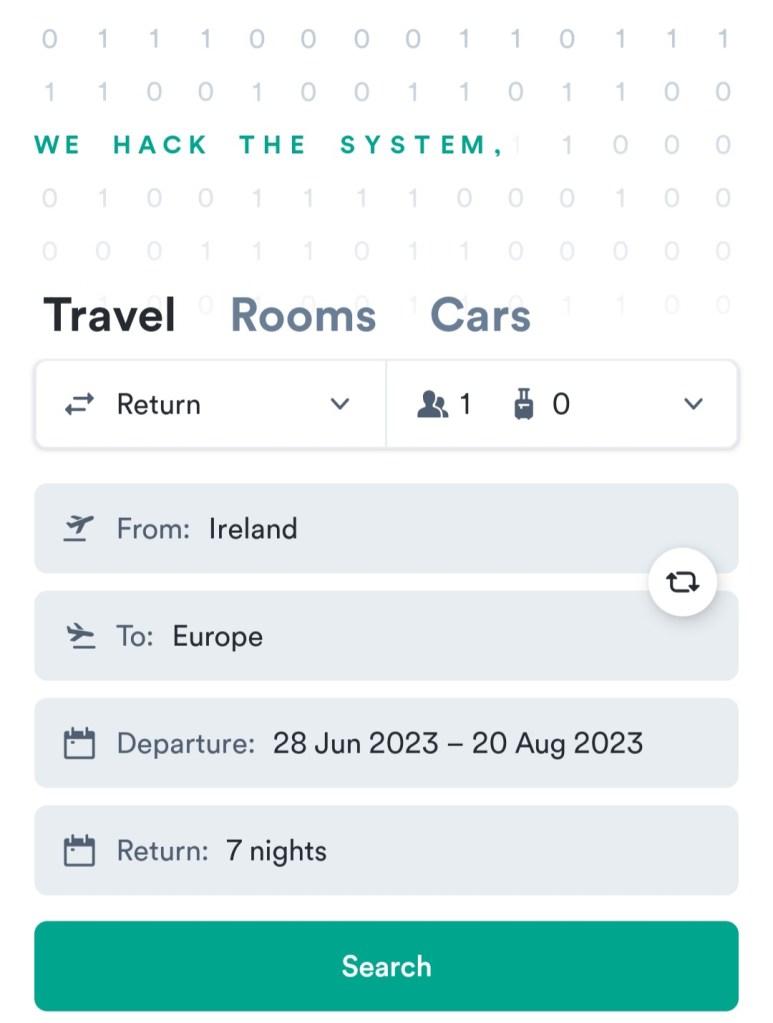Tap the green Search button
Screen dimensions: 773x1023
coord(386,966)
